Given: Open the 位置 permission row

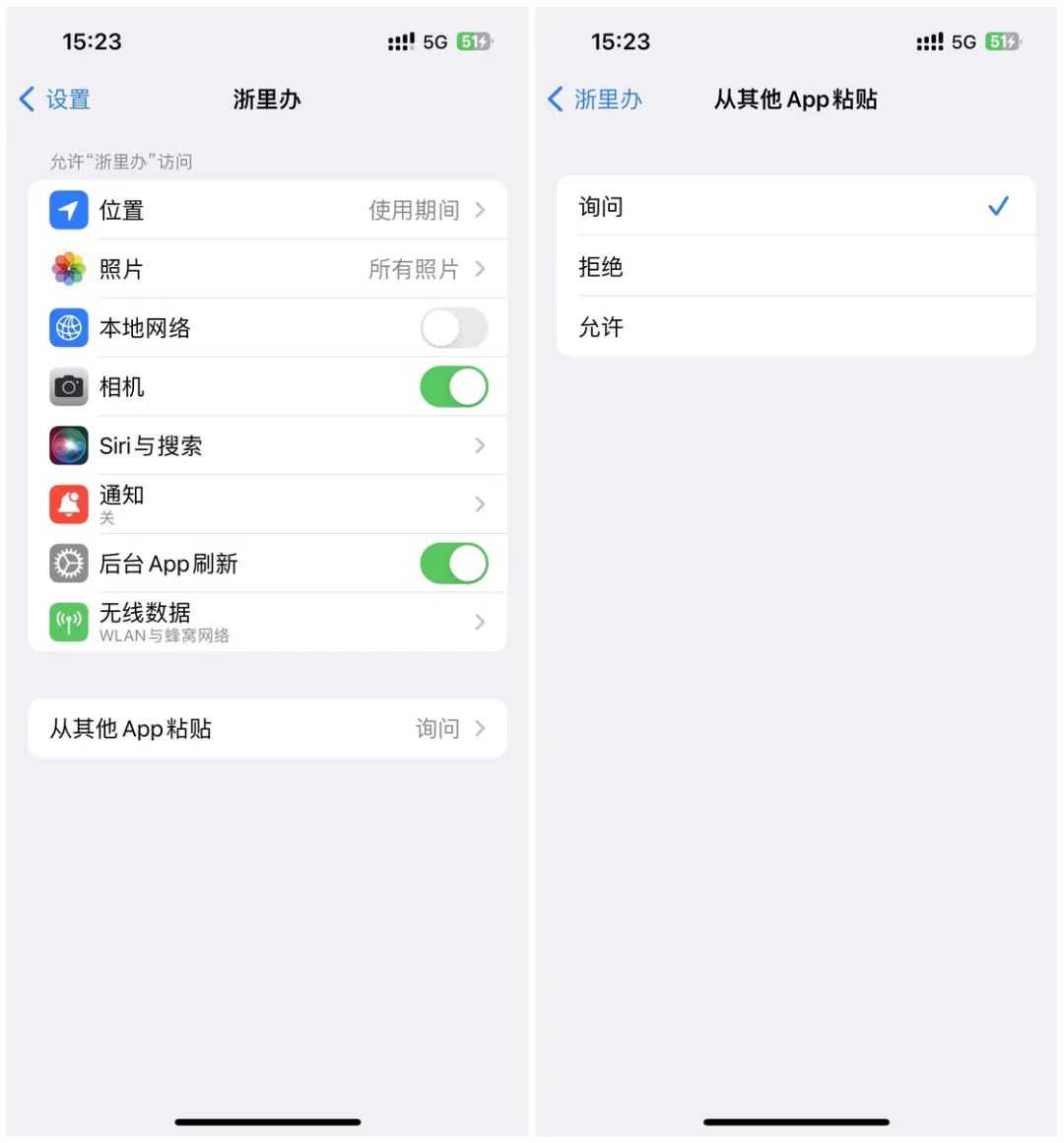Looking at the screenshot, I should click(267, 210).
